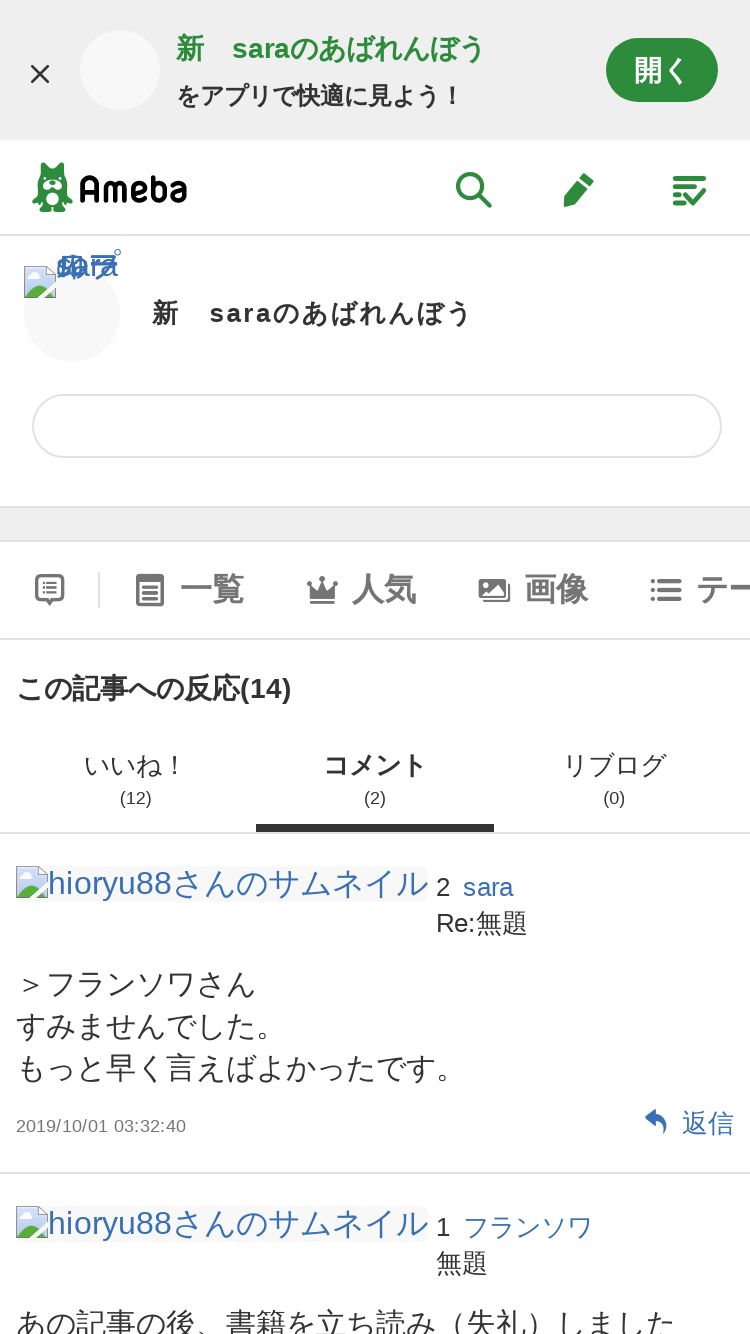Dismiss the app promotion banner
The image size is (750, 1334).
[x=40, y=73]
